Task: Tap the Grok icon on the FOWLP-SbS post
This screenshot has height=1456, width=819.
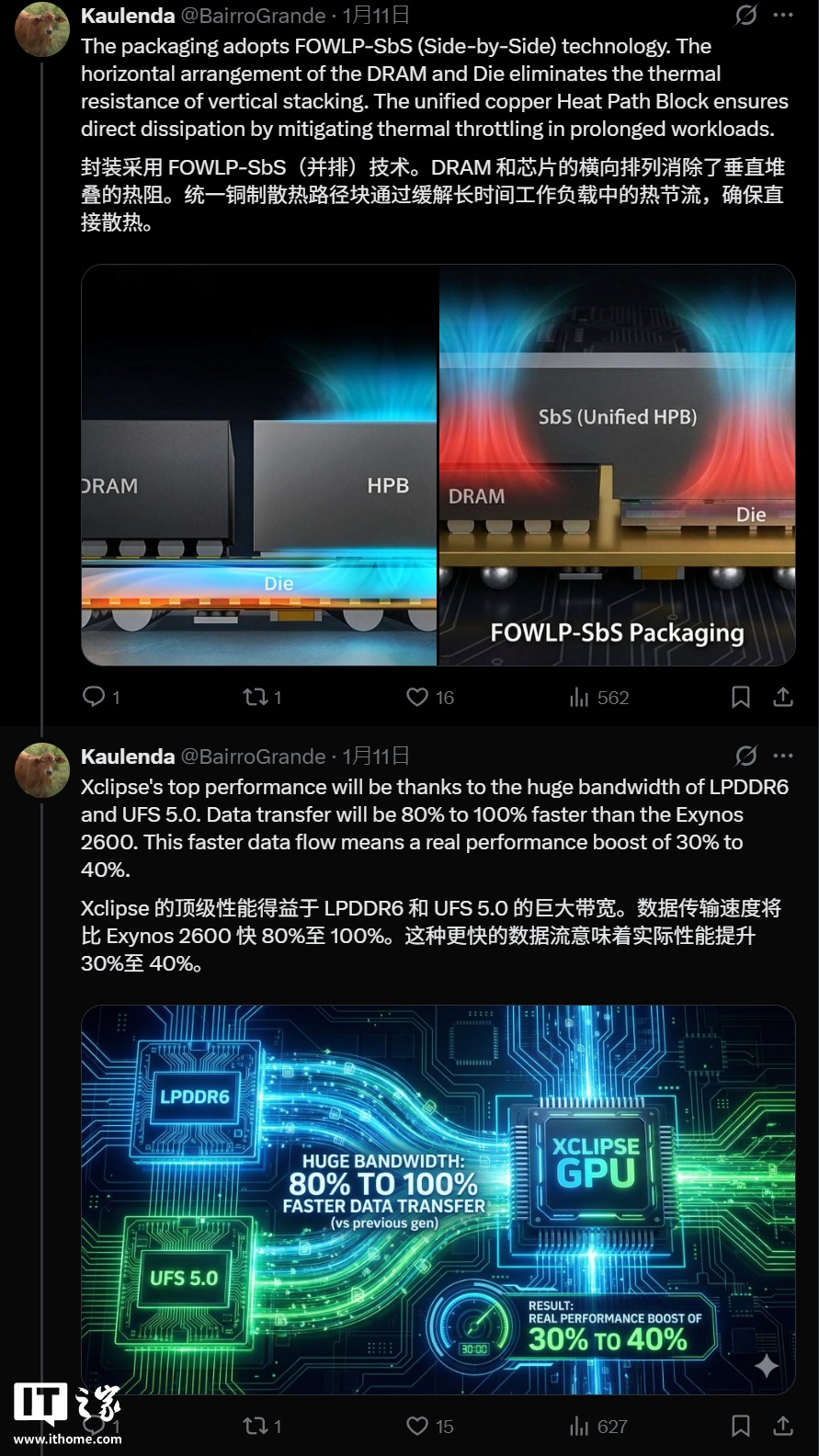Action: [745, 15]
